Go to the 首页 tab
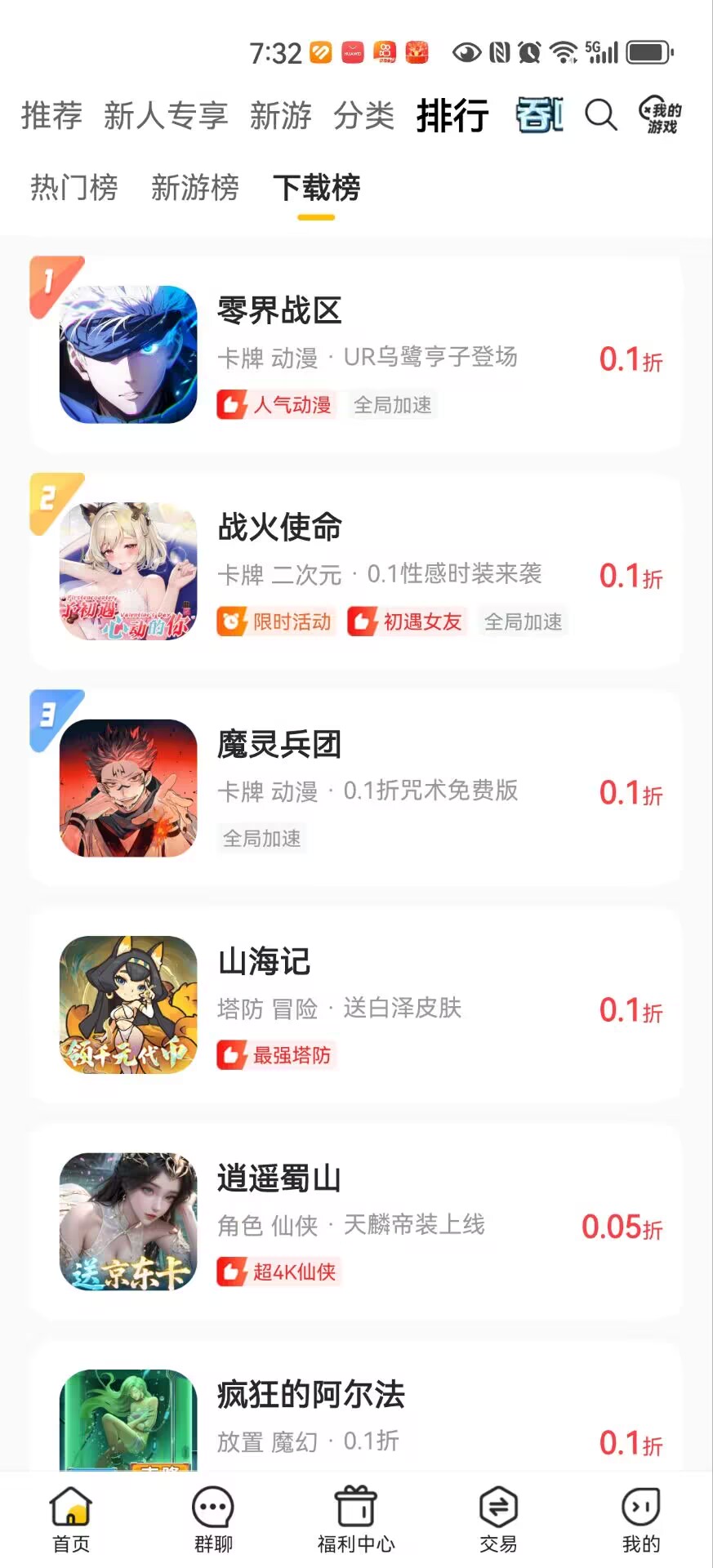Image resolution: width=713 pixels, height=1568 pixels. [x=71, y=1519]
